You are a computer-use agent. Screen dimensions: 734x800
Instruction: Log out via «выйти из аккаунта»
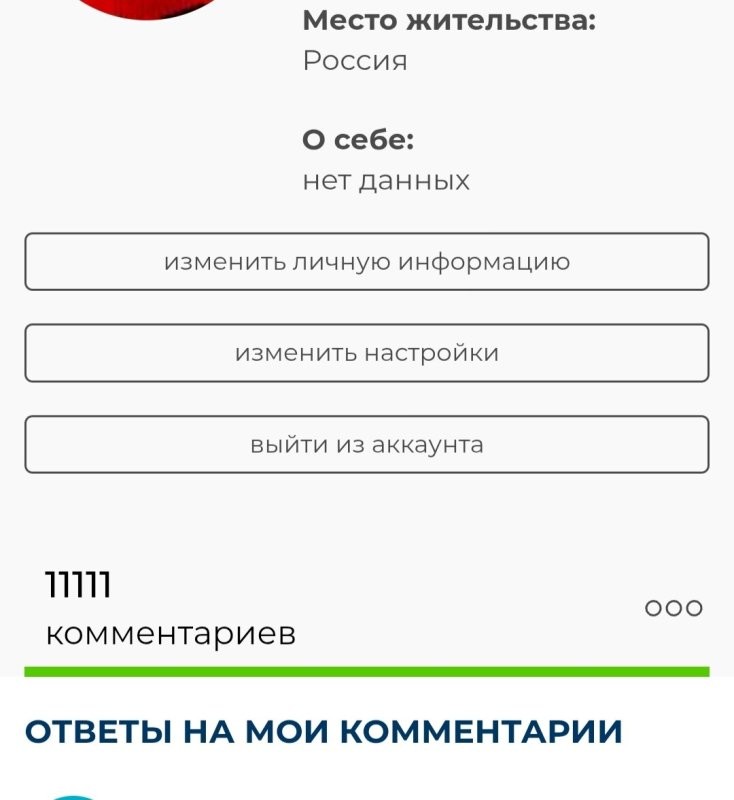tap(367, 445)
